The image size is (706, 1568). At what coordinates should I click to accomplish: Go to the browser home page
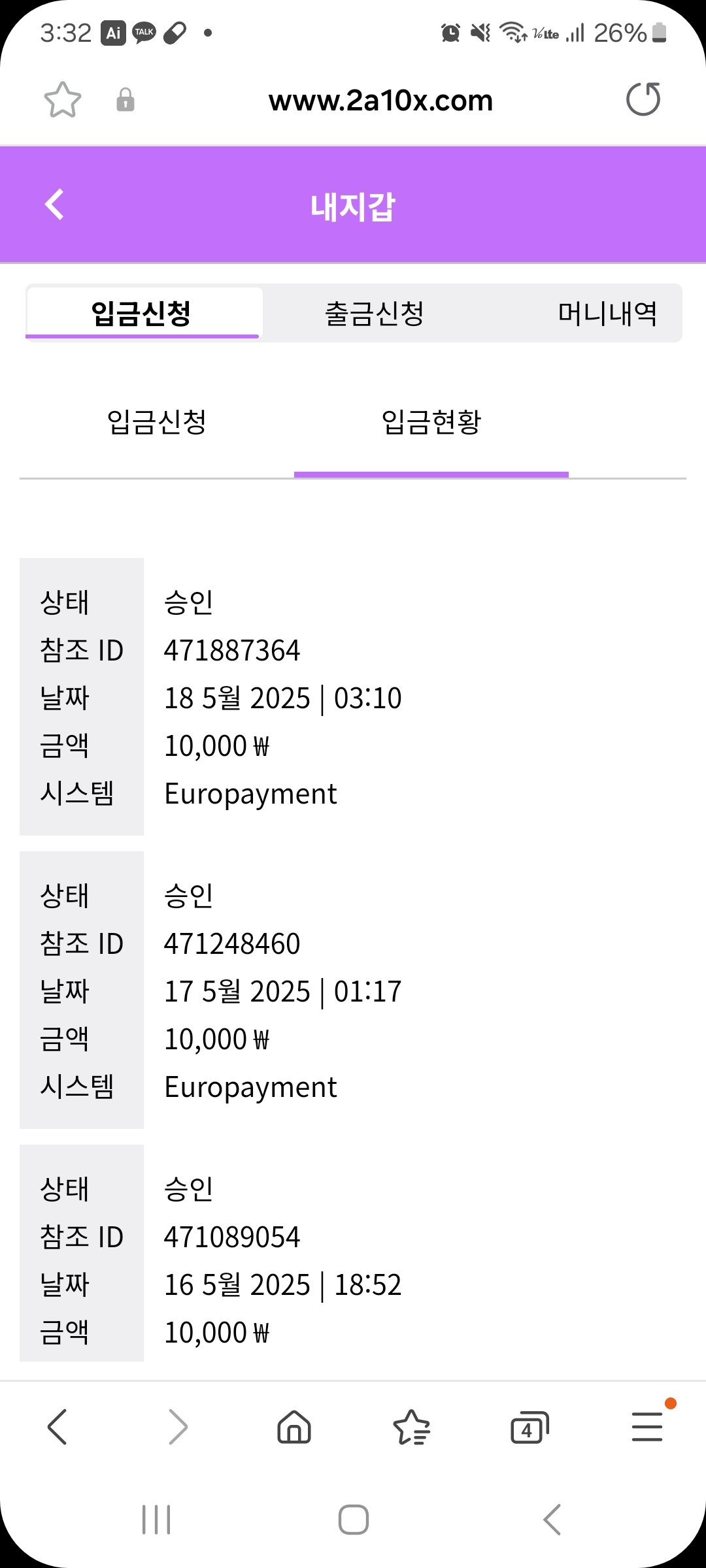click(294, 1427)
